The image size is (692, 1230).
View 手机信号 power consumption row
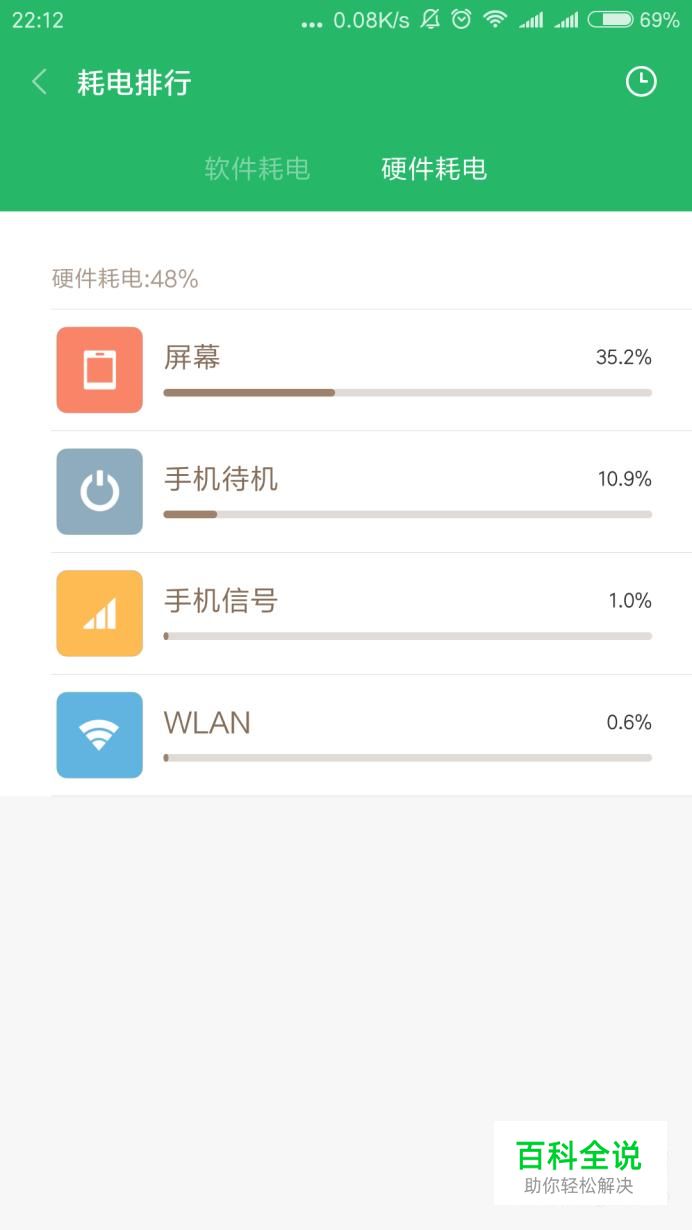(371, 614)
